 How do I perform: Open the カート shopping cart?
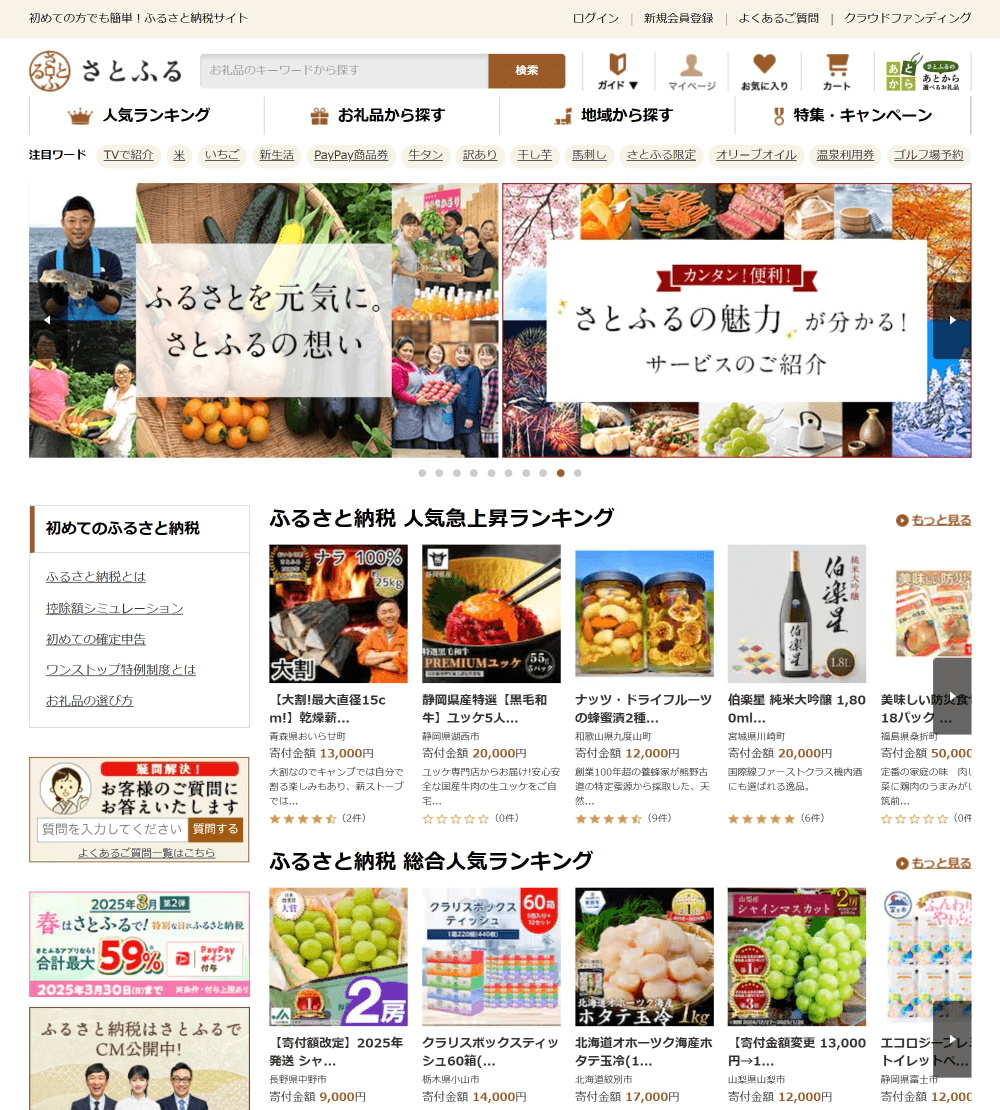(x=837, y=72)
